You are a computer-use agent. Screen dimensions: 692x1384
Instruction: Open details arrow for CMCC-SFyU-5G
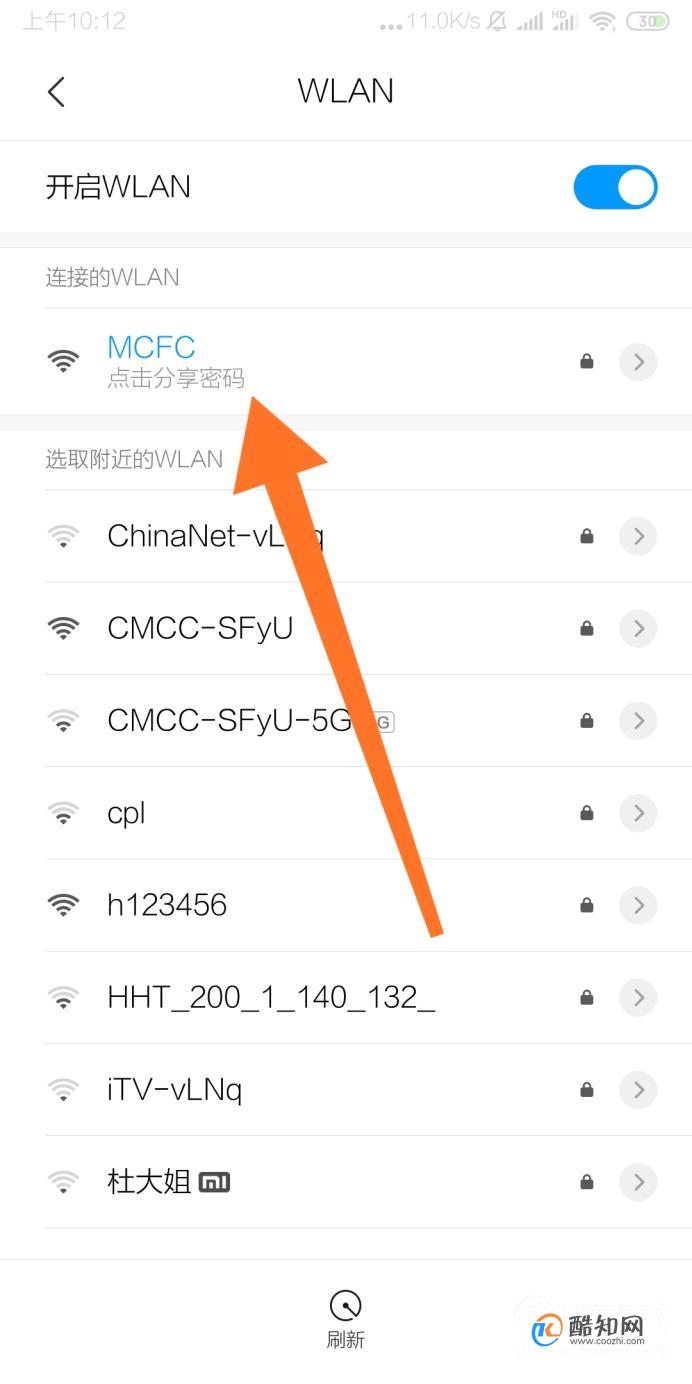pos(638,720)
